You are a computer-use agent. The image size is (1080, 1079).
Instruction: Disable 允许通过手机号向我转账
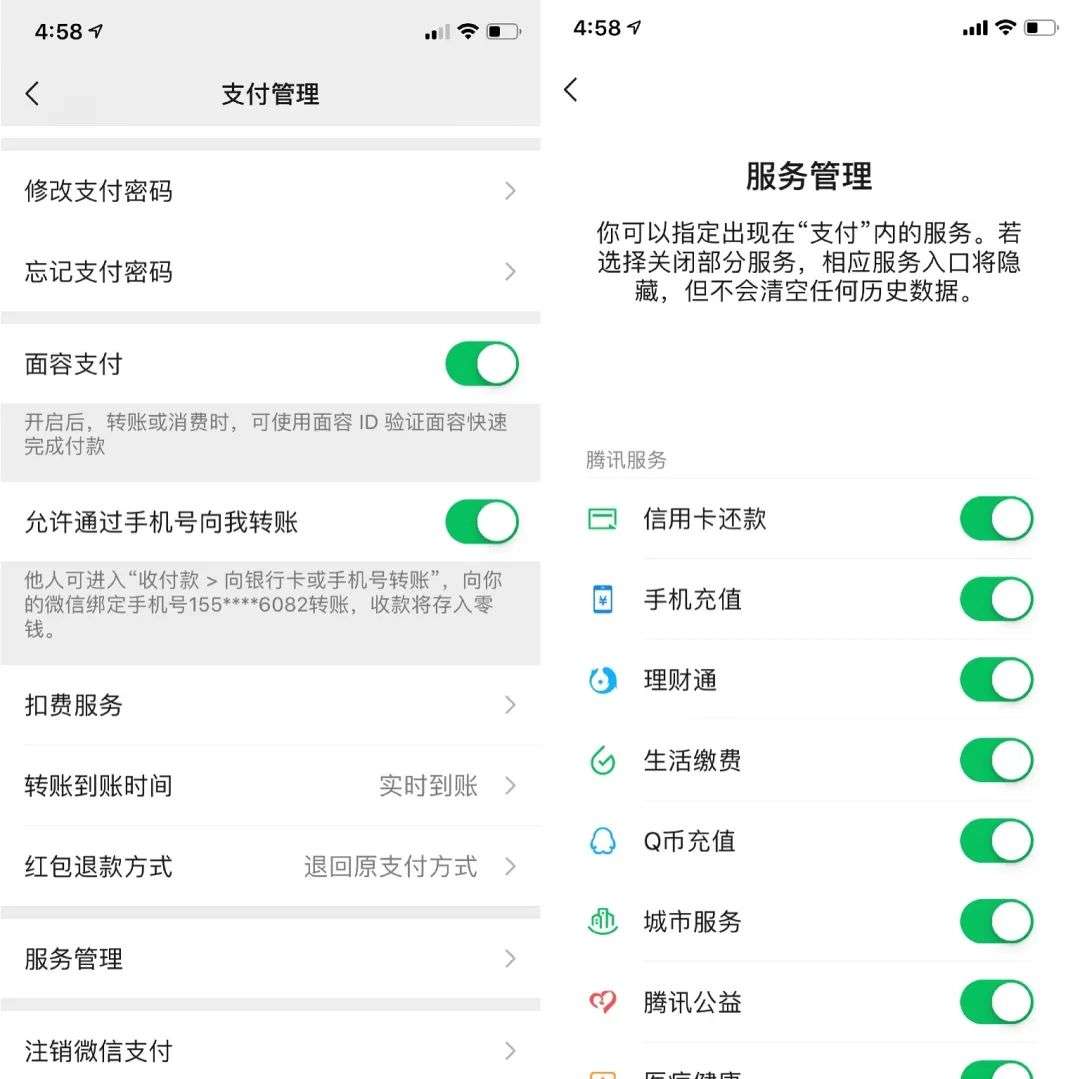click(x=481, y=522)
